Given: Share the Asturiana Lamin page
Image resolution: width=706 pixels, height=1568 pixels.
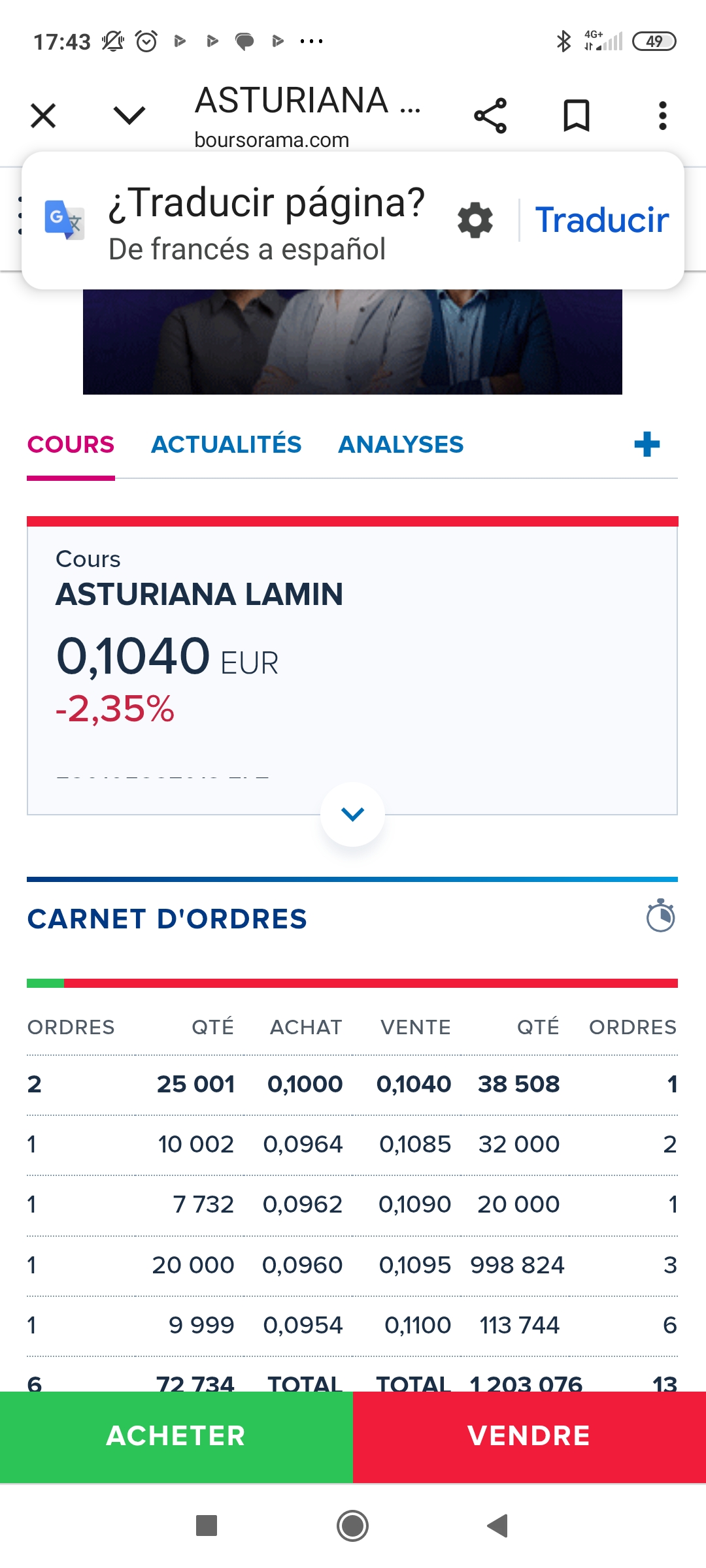Looking at the screenshot, I should pos(492,115).
